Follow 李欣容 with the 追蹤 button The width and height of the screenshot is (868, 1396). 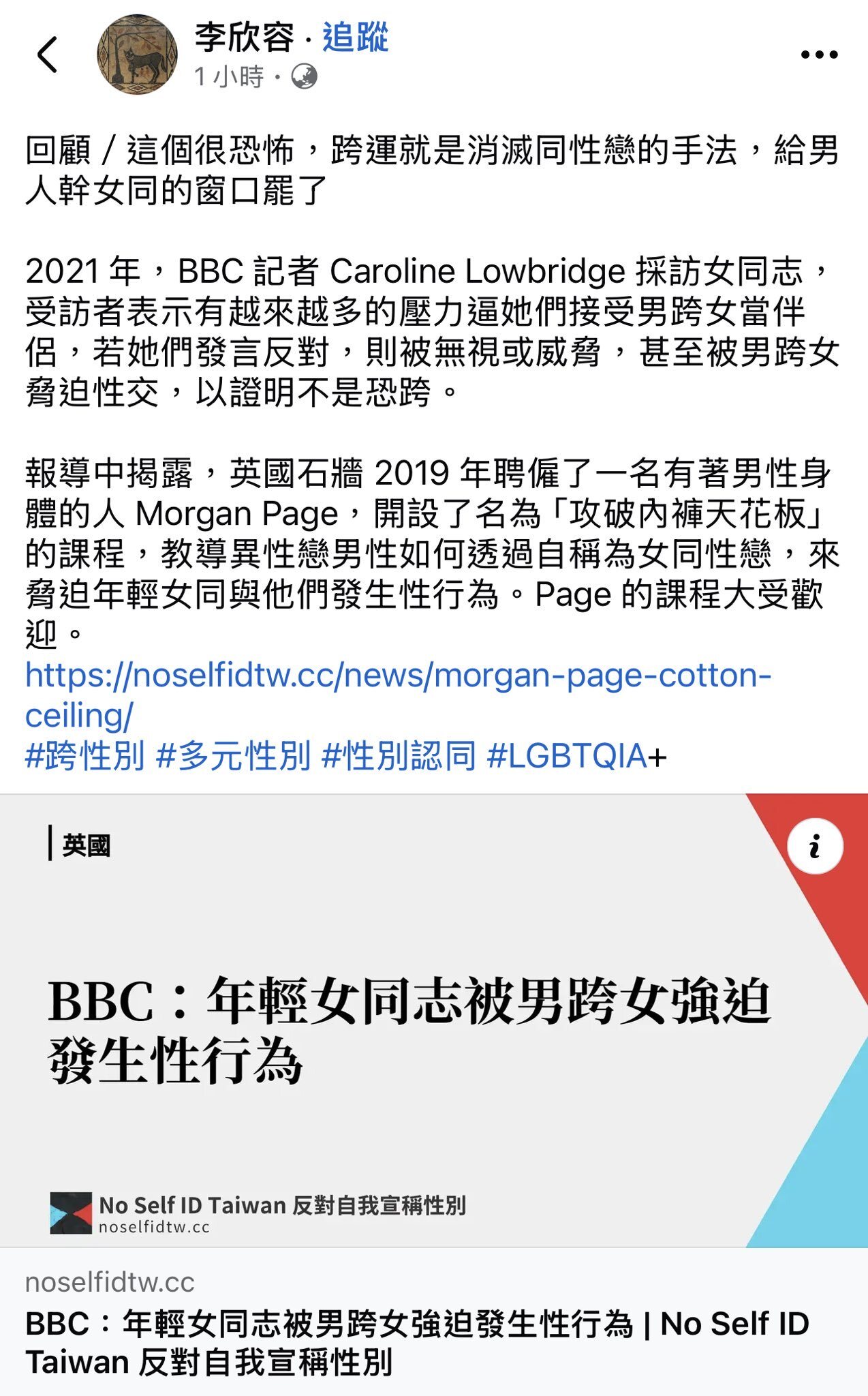pyautogui.click(x=355, y=37)
